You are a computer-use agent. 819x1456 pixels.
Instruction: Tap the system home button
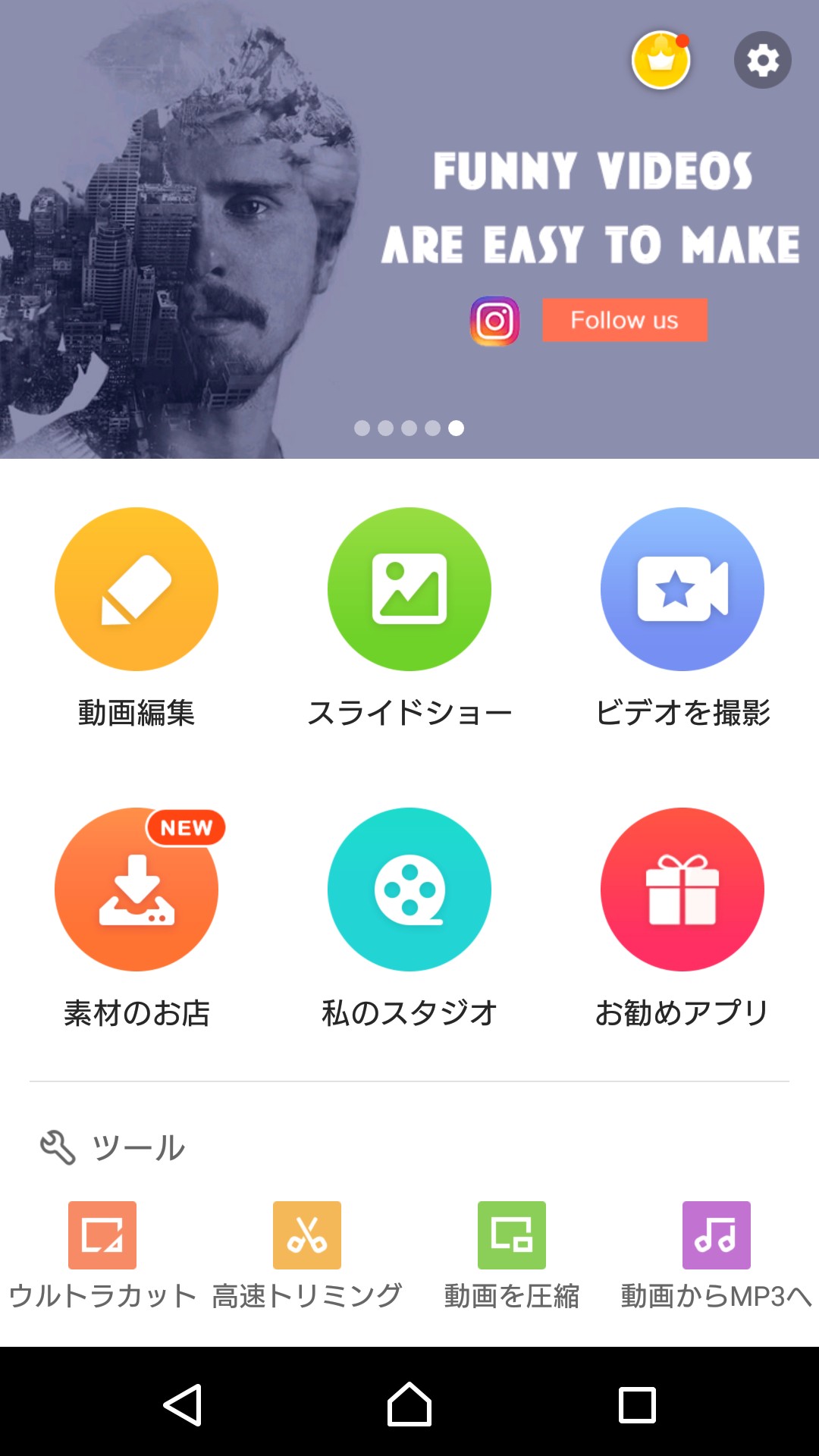point(409,1405)
